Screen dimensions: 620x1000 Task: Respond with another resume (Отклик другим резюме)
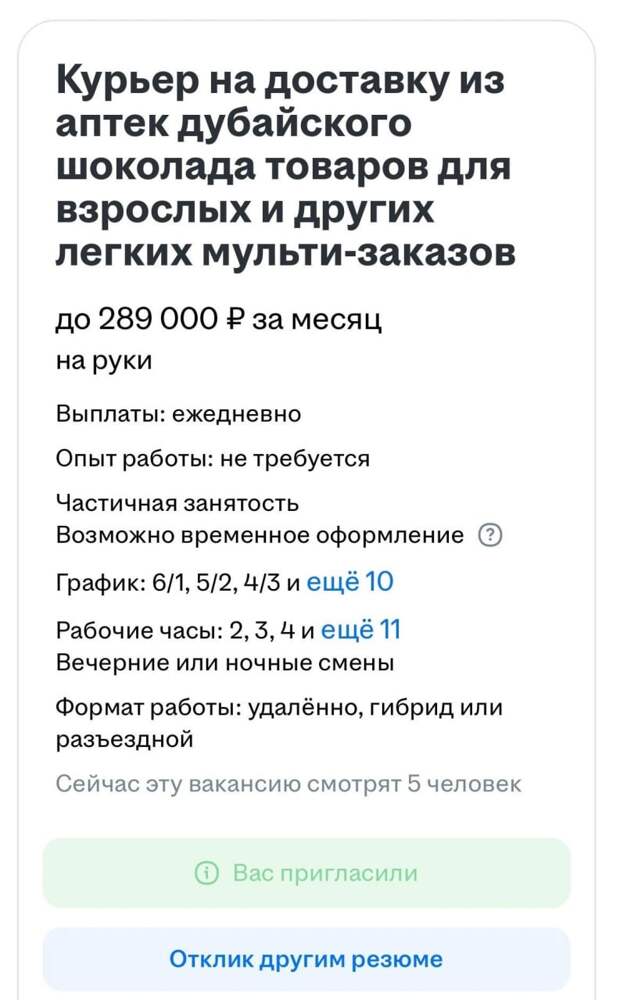[x=306, y=959]
